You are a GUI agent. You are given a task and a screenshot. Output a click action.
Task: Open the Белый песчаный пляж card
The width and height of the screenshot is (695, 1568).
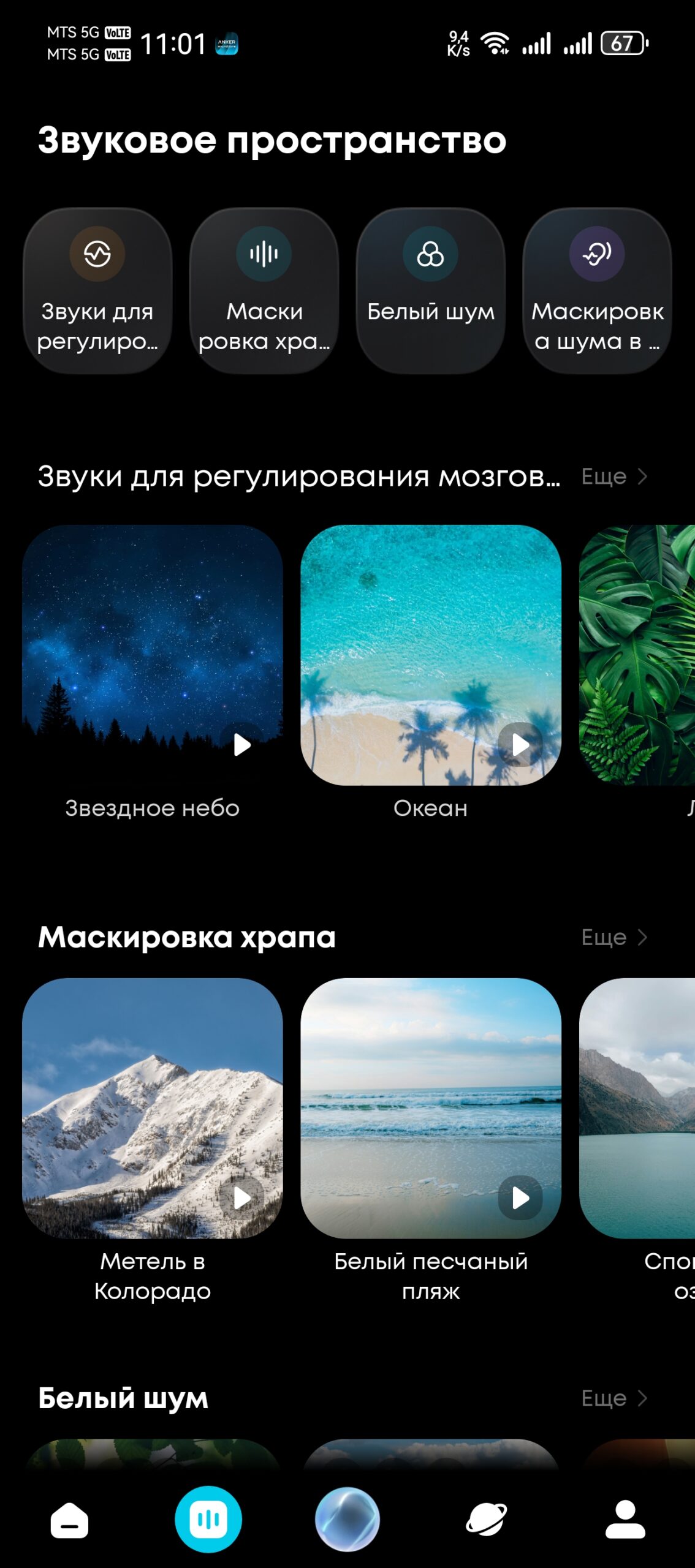[431, 1108]
